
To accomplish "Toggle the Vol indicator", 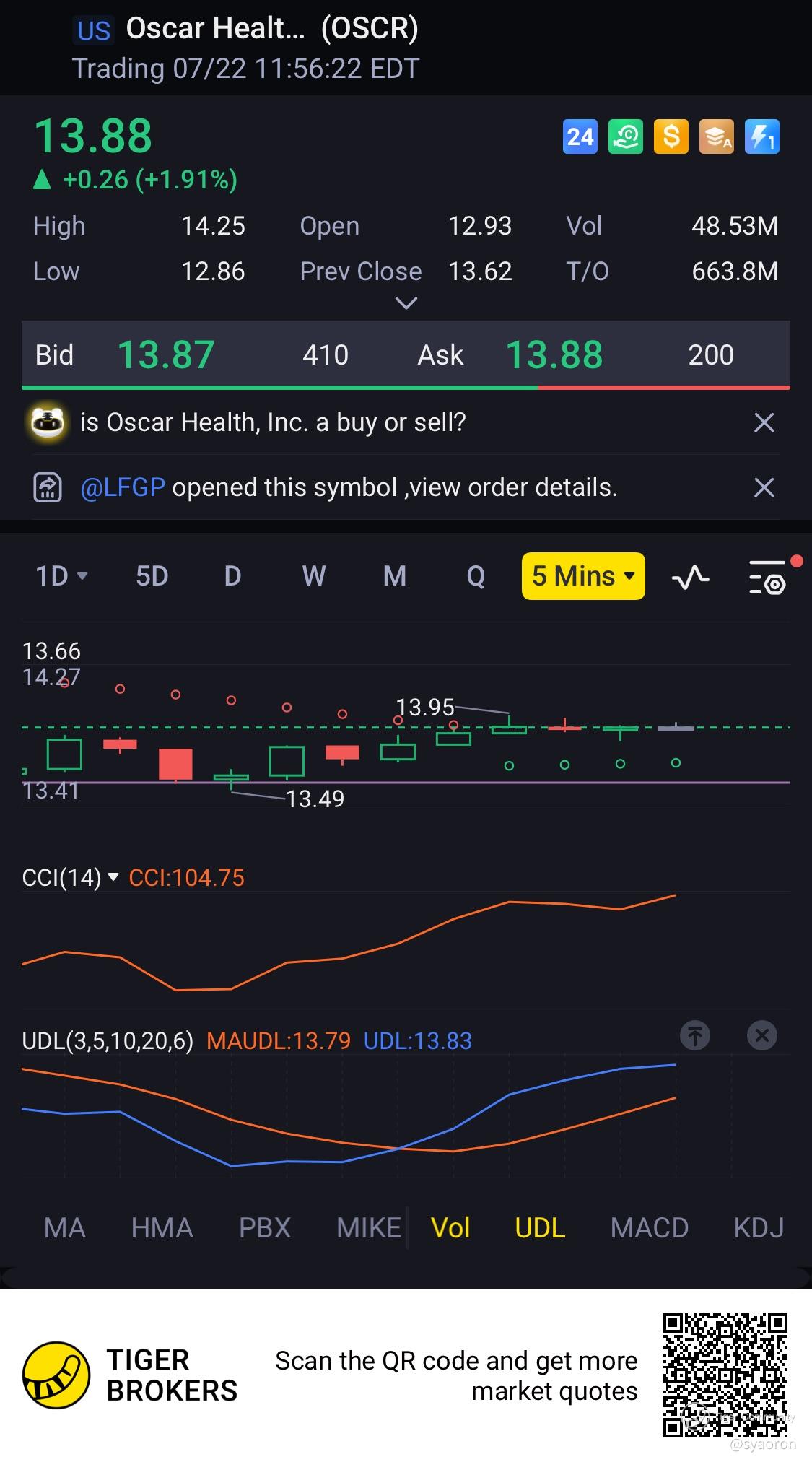I will [450, 1228].
